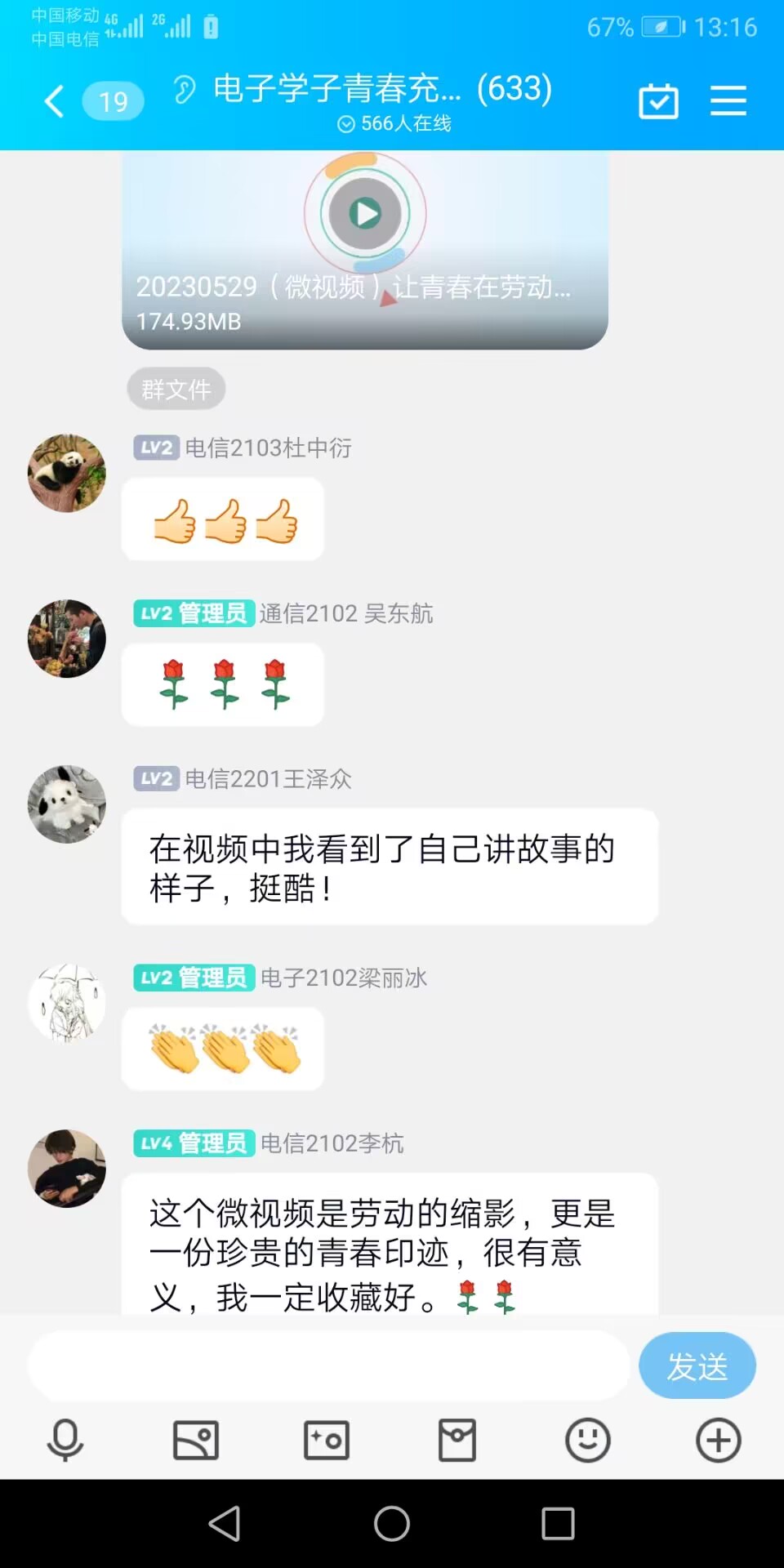This screenshot has height=1568, width=784.
Task: Open the camera to take a photo
Action: [327, 1440]
